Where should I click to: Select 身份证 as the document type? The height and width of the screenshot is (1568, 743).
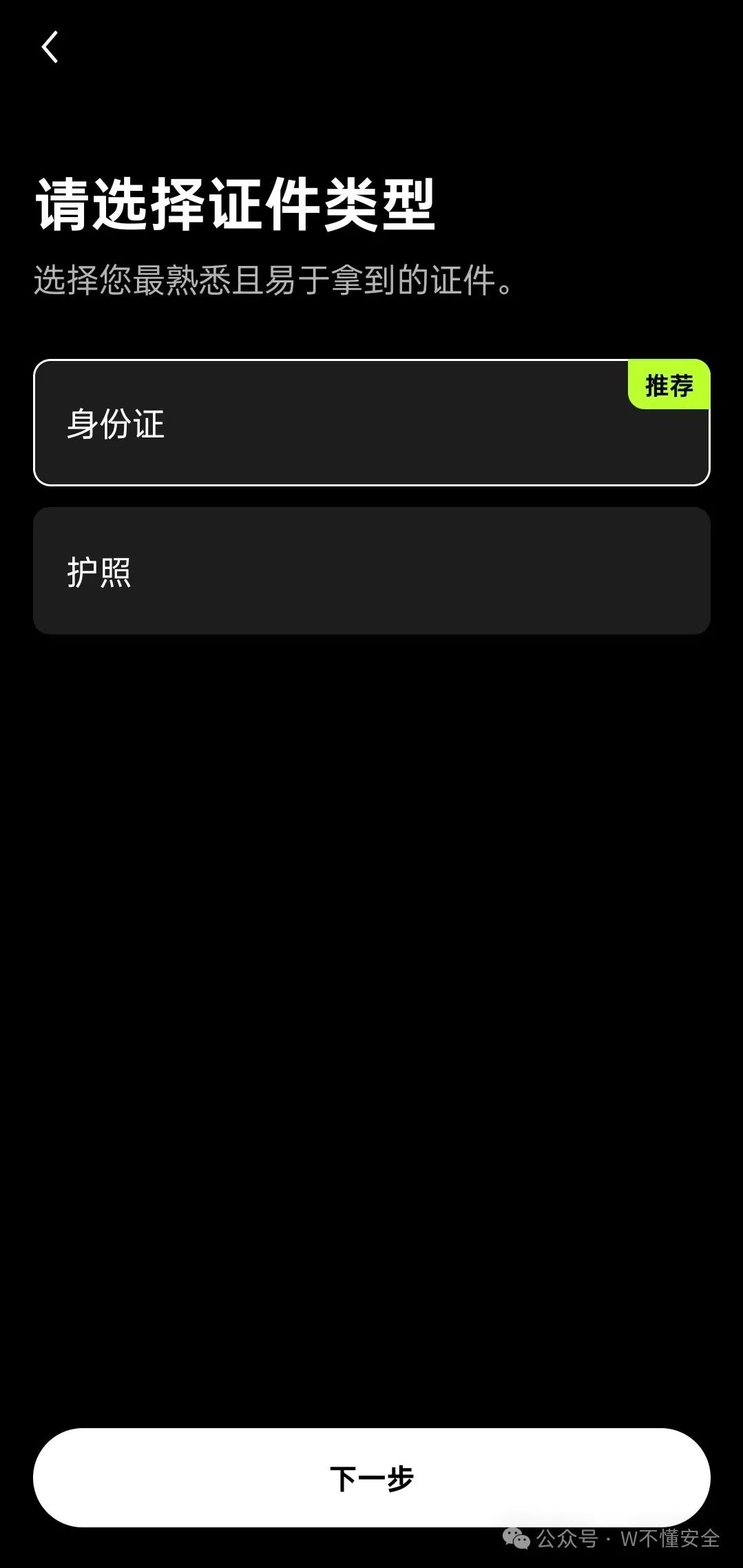[371, 422]
